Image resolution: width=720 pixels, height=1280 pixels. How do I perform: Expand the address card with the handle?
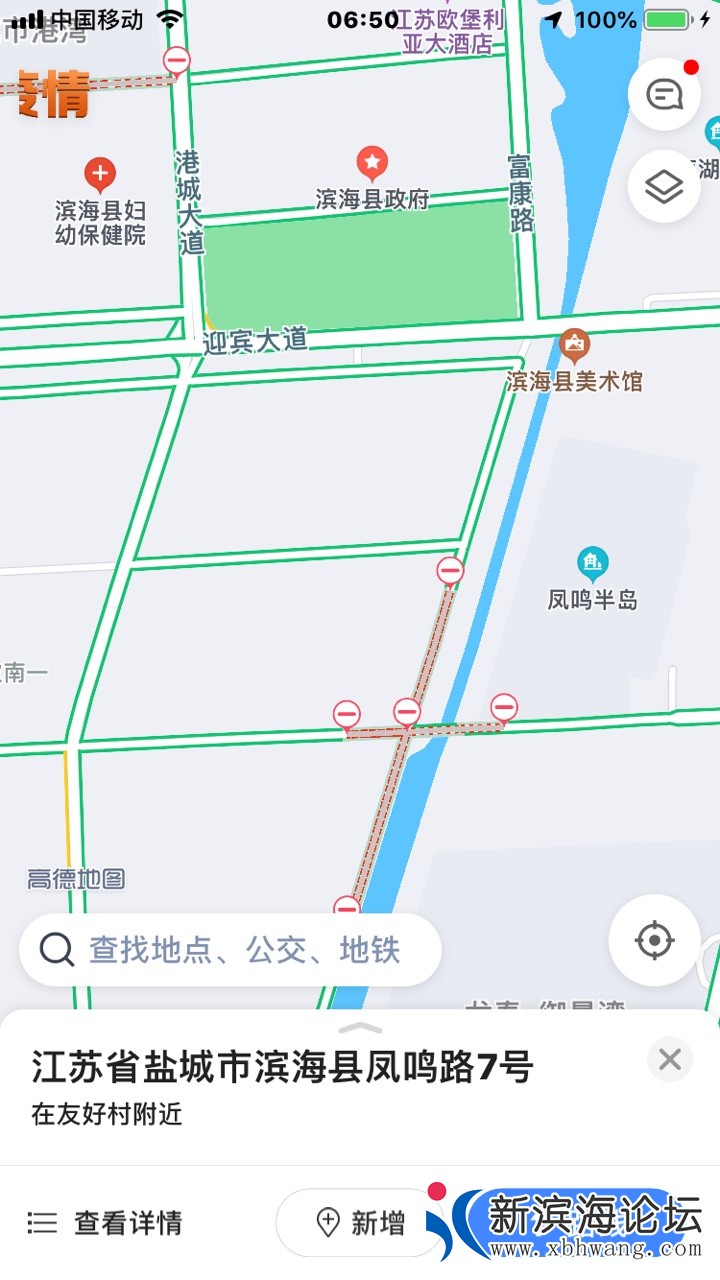tap(360, 1028)
